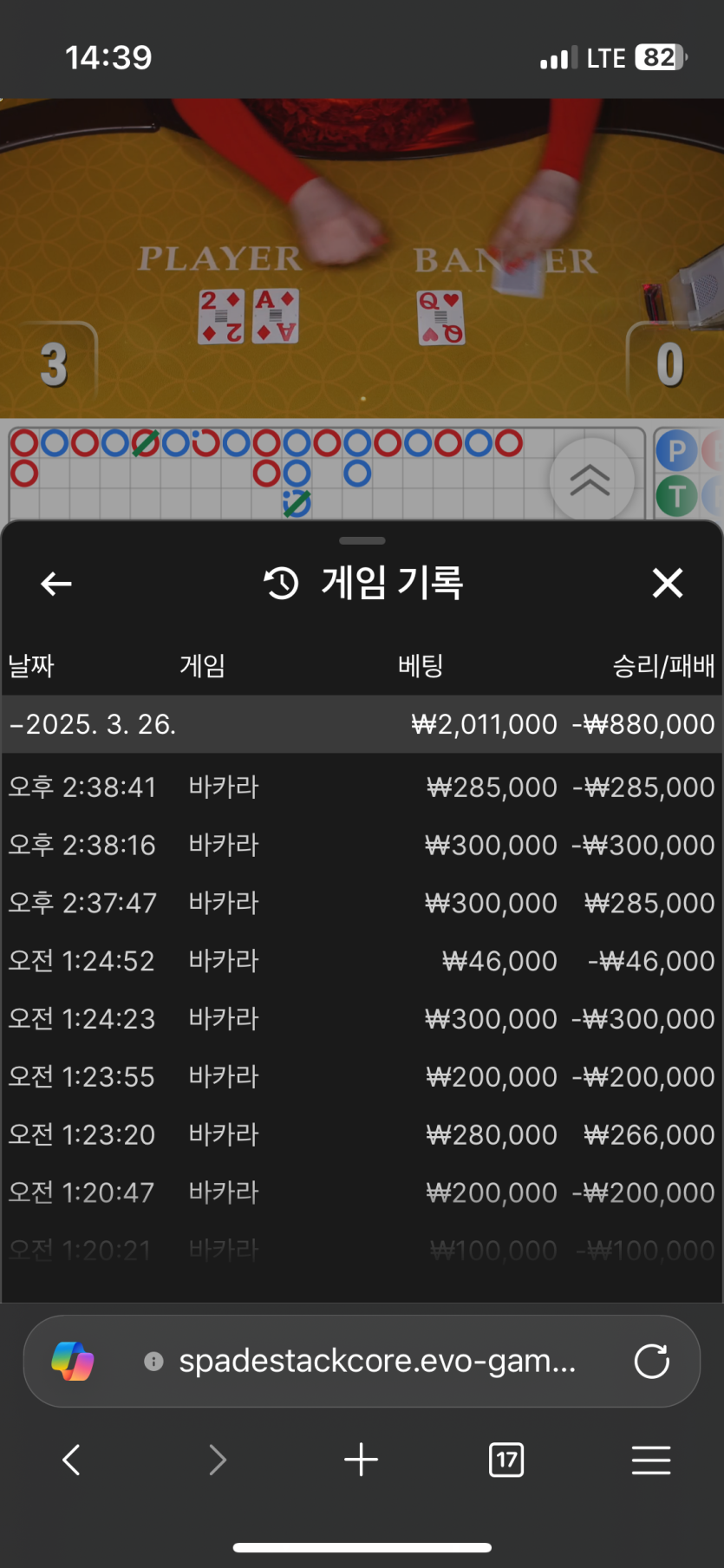Open a new tab using the plus icon

point(361,1460)
